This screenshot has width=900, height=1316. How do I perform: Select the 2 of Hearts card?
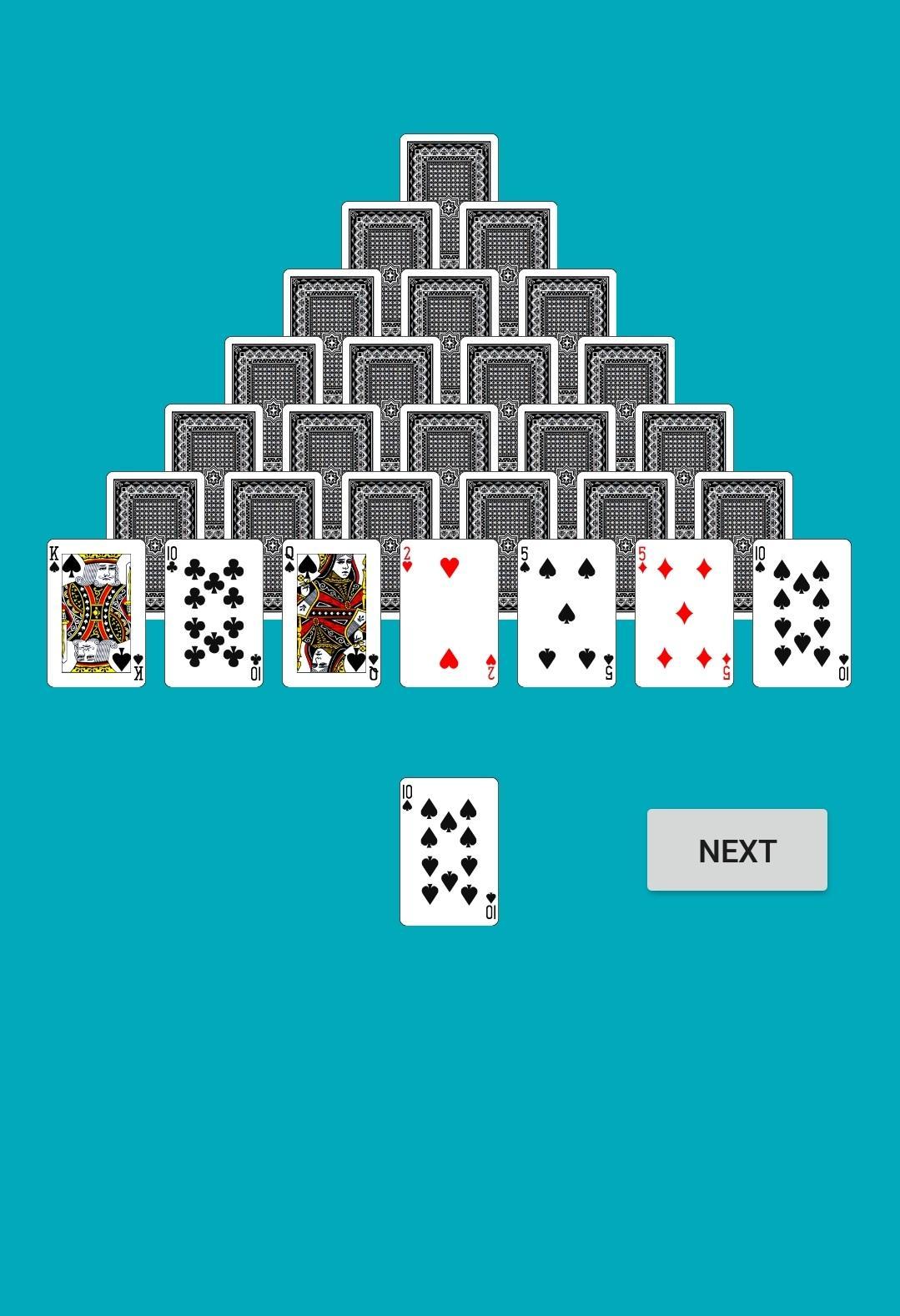pyautogui.click(x=448, y=613)
